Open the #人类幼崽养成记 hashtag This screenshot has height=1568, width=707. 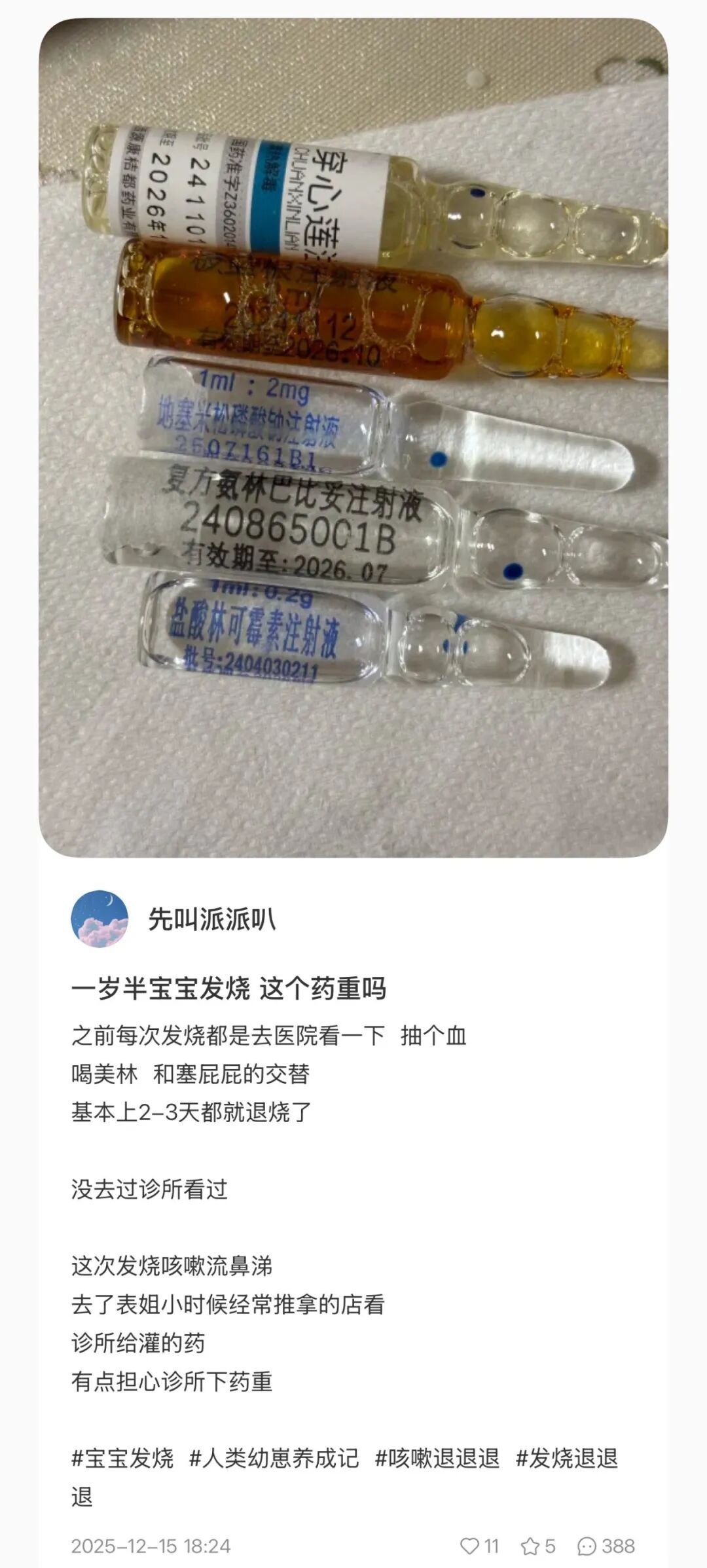coord(274,1458)
